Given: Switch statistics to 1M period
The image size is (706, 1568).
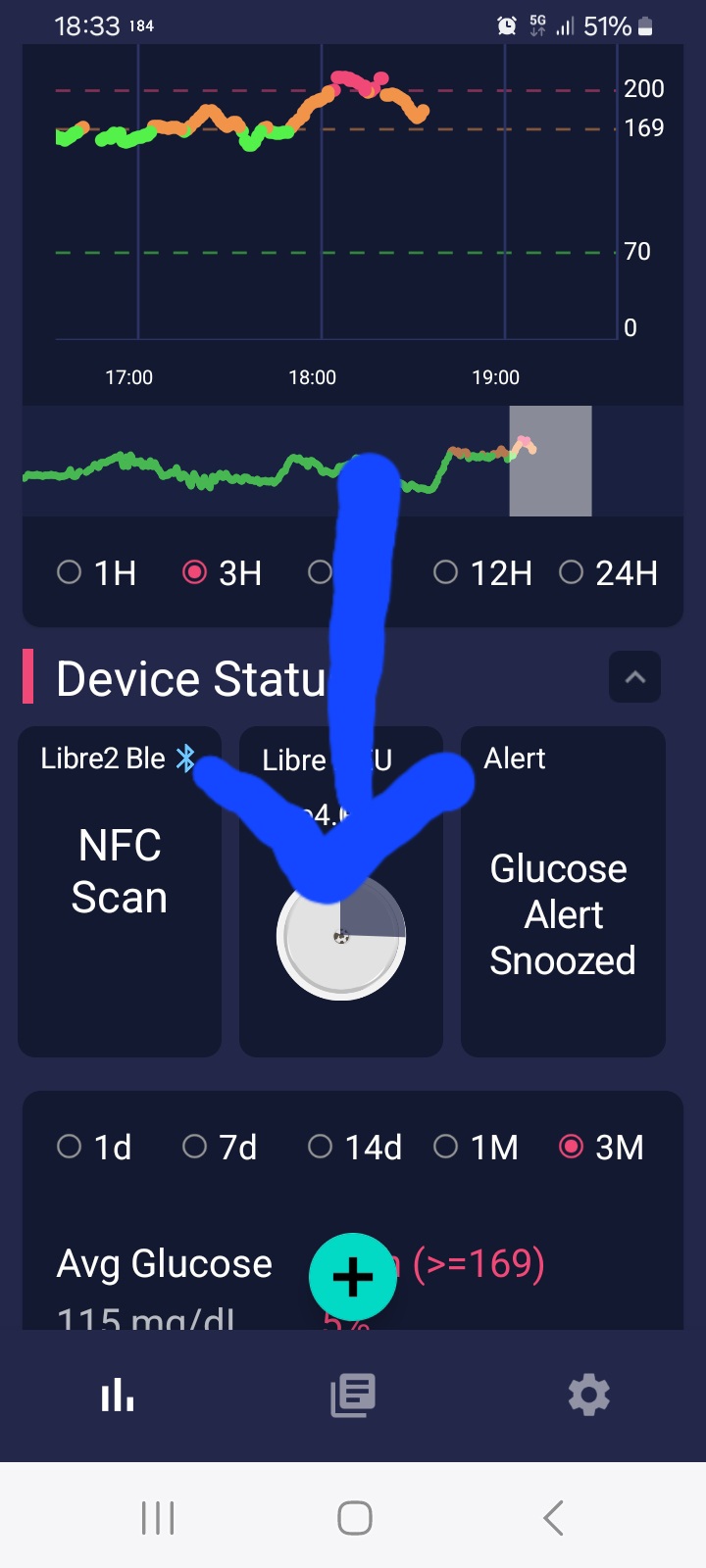Looking at the screenshot, I should [x=476, y=1148].
